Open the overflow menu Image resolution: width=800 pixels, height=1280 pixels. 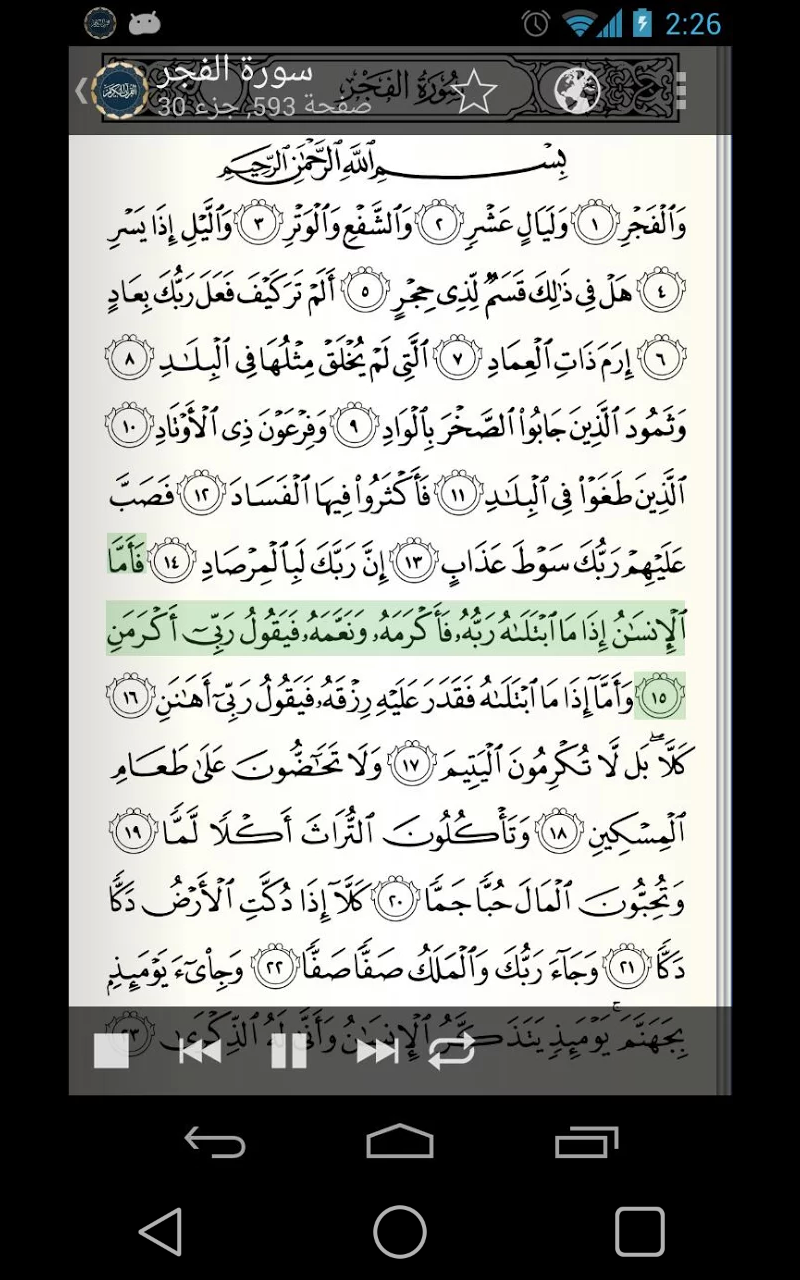click(x=681, y=91)
